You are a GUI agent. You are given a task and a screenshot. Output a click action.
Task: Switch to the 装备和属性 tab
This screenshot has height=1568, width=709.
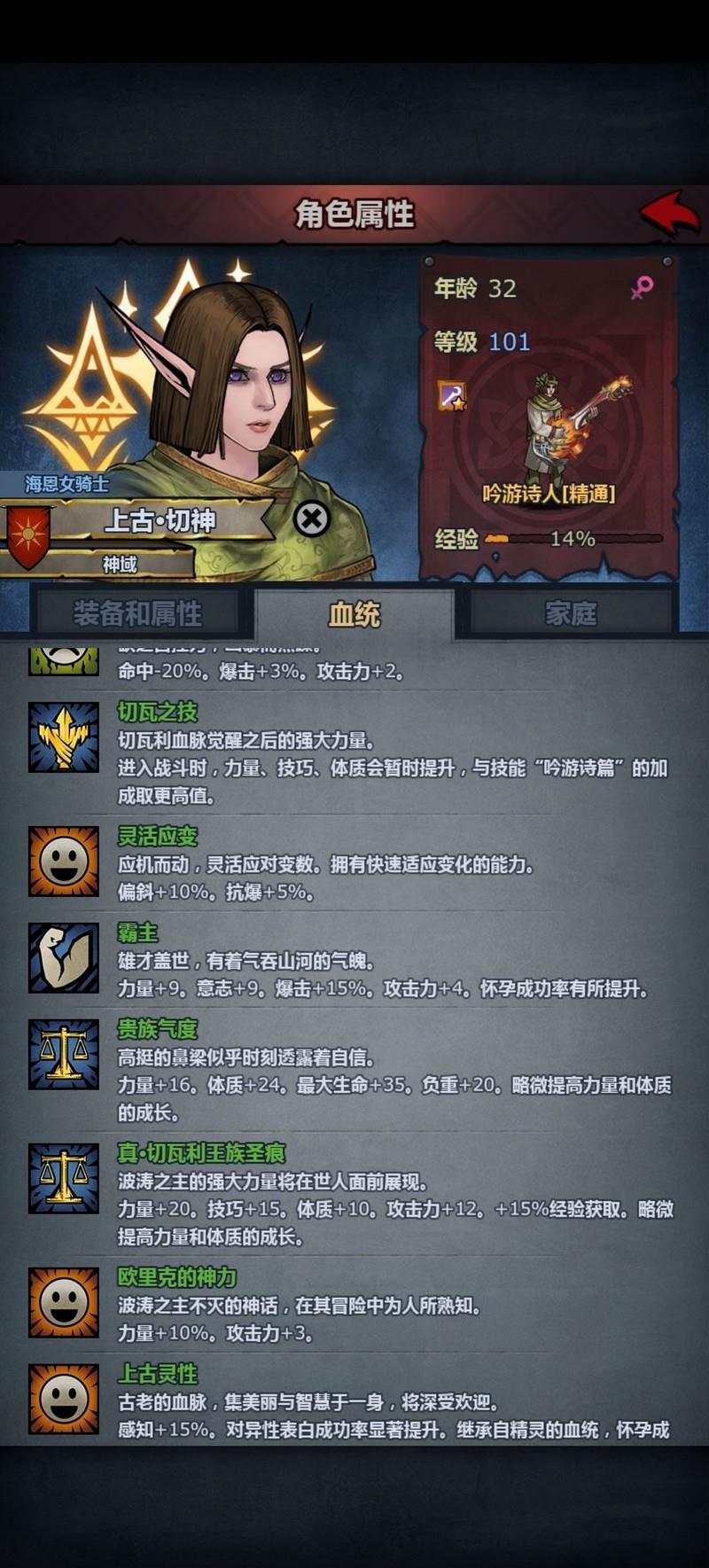click(137, 612)
